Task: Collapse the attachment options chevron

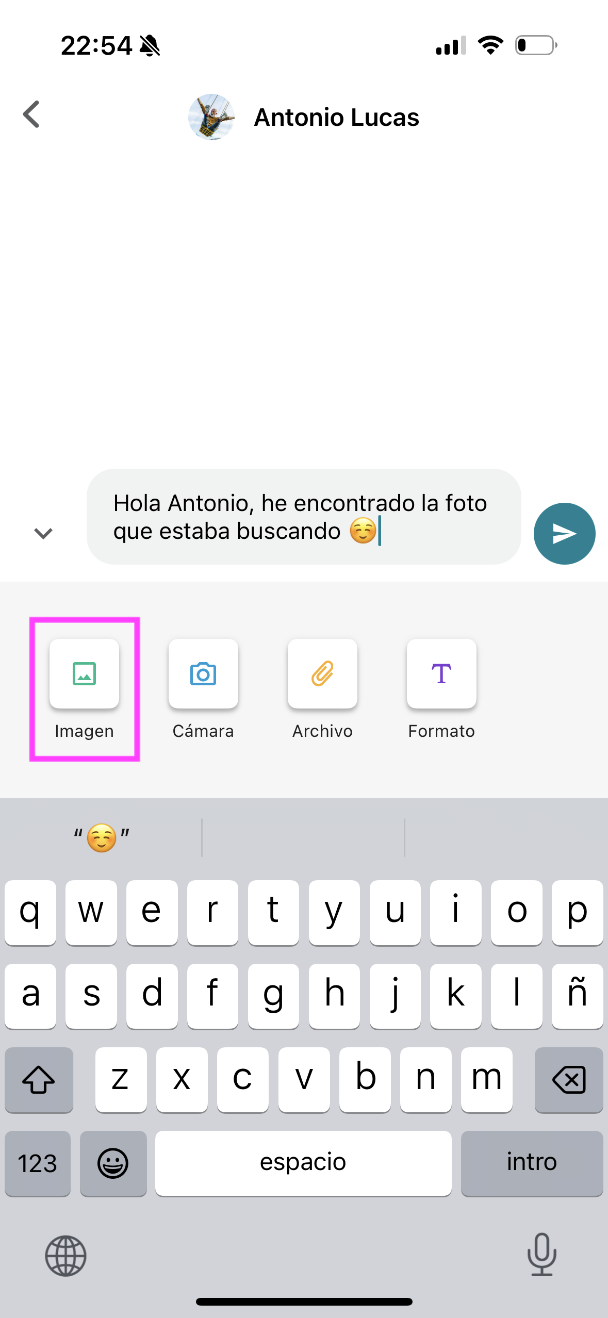Action: click(43, 534)
